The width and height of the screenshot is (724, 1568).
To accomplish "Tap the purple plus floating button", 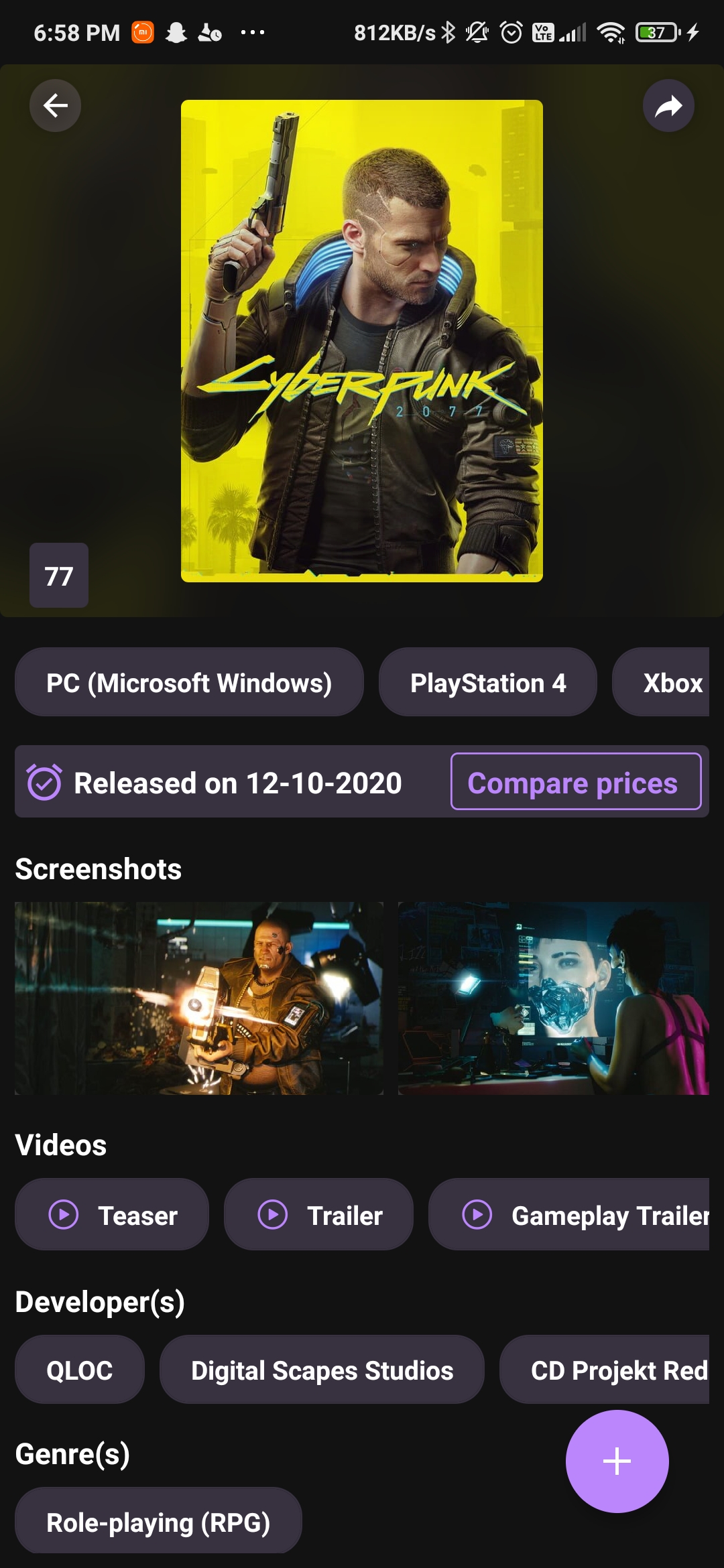I will tap(617, 1461).
